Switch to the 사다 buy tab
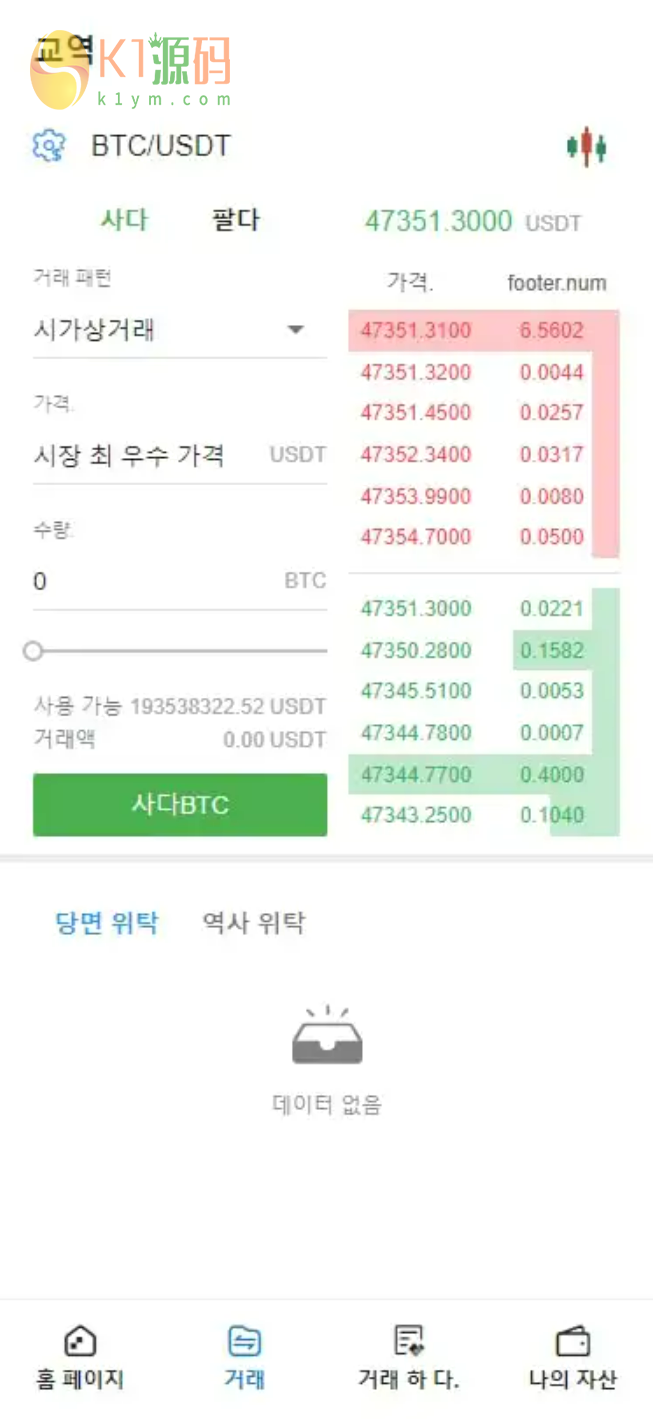Image resolution: width=653 pixels, height=1419 pixels. (x=124, y=220)
